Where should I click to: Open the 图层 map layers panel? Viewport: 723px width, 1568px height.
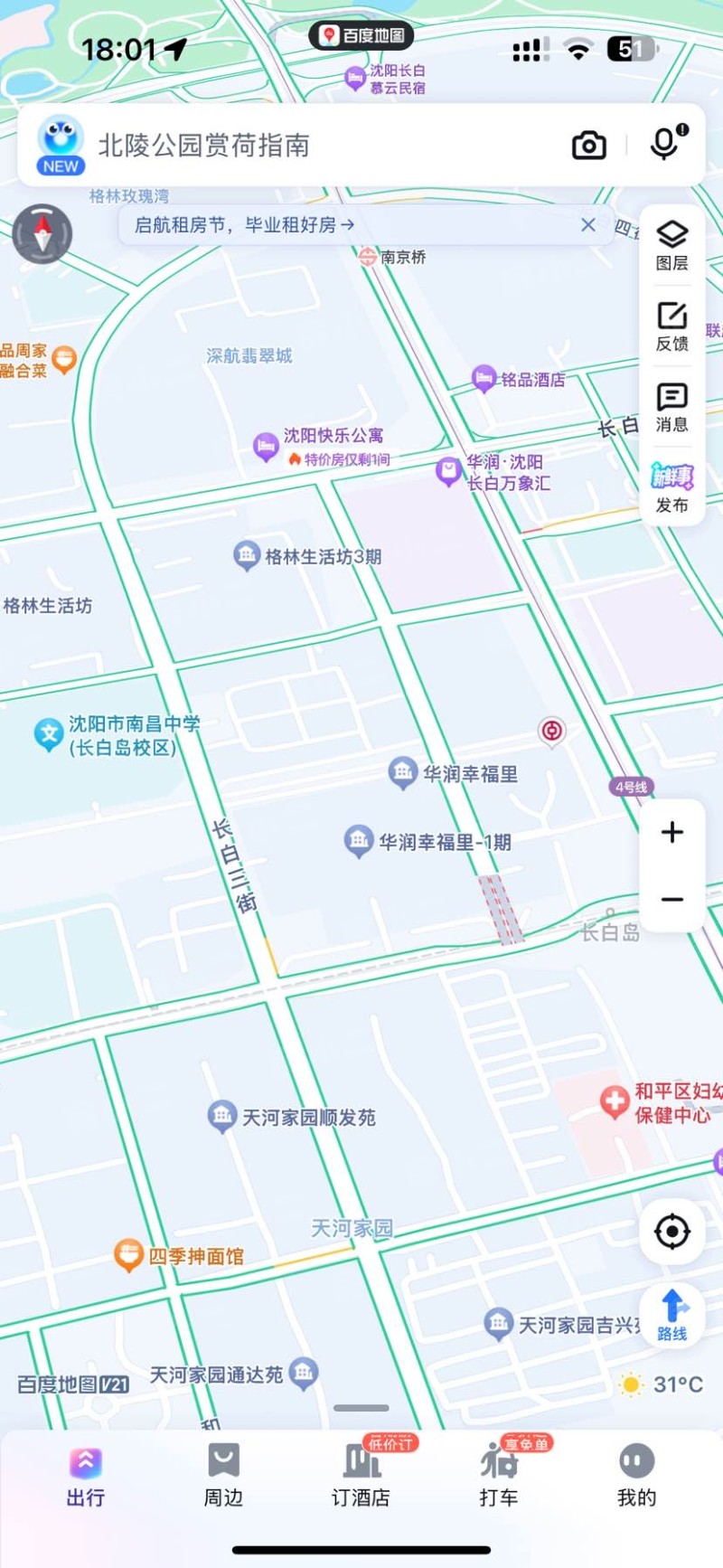tap(671, 245)
